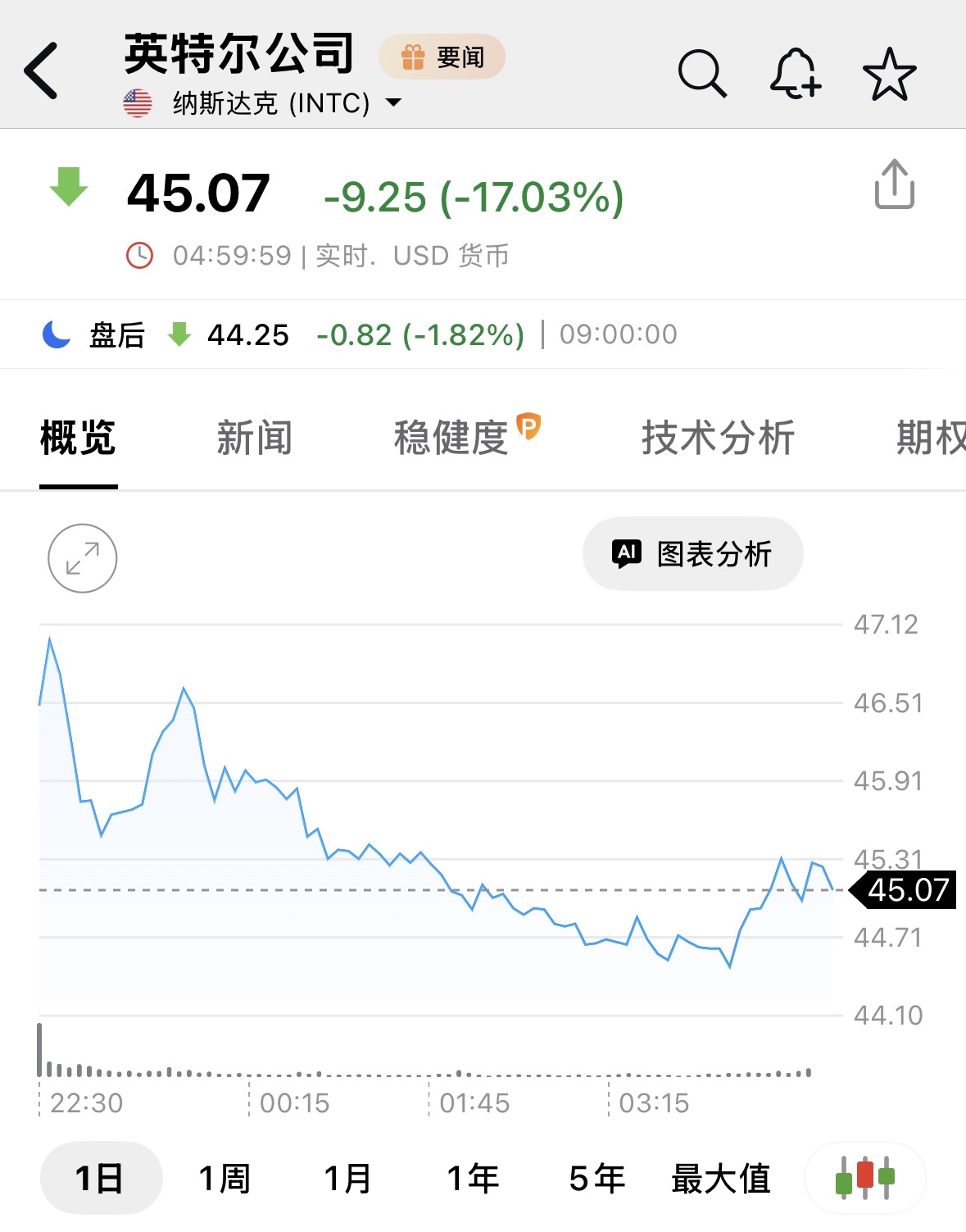This screenshot has height=1232, width=966.
Task: Open the 技术分析 tab
Action: tap(719, 439)
